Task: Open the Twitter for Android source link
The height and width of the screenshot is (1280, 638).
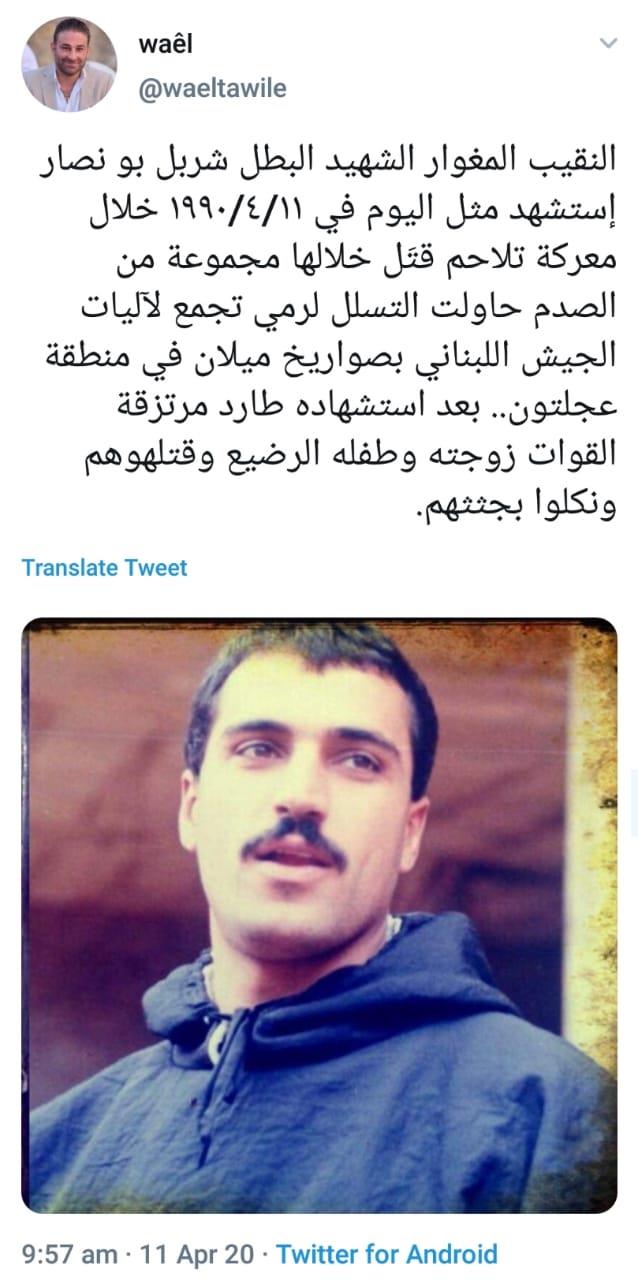Action: tap(386, 1253)
